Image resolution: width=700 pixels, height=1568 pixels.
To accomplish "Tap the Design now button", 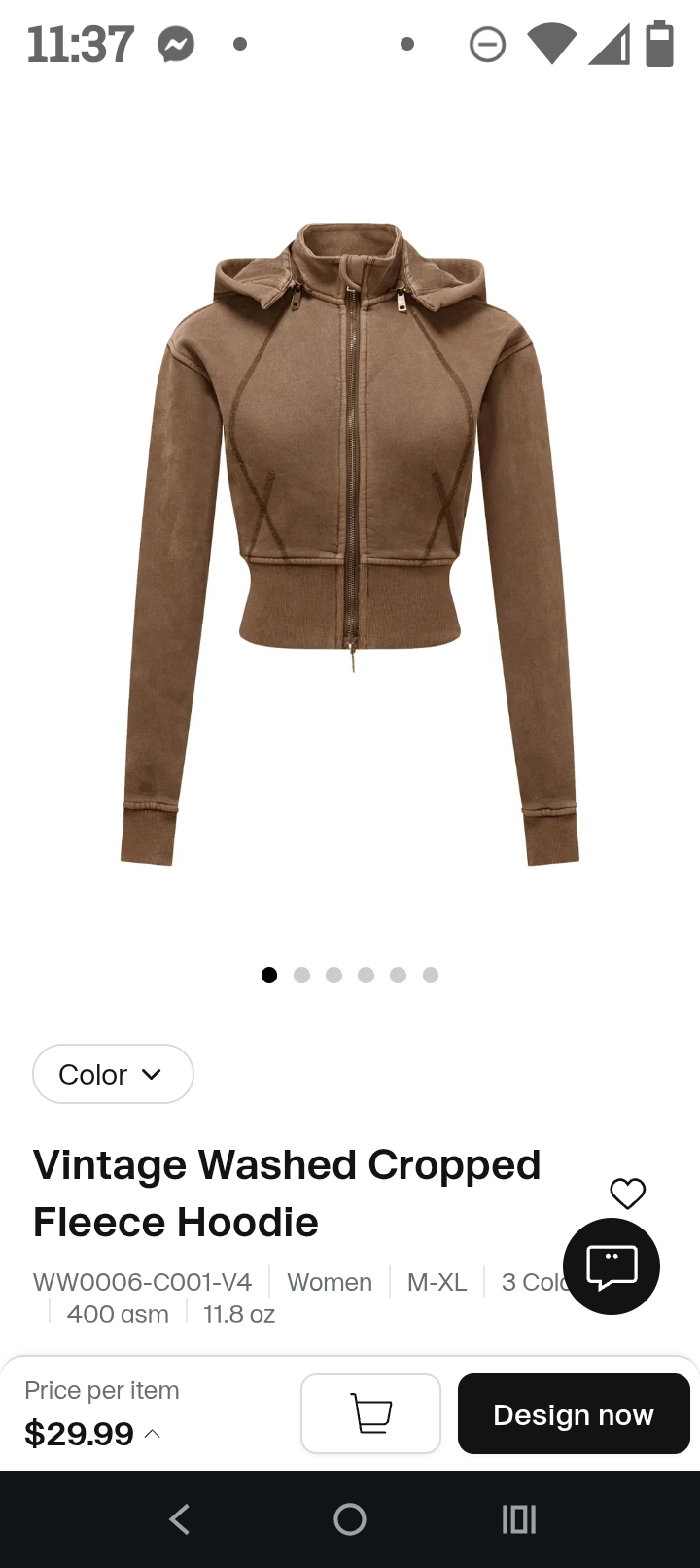I will [x=574, y=1414].
